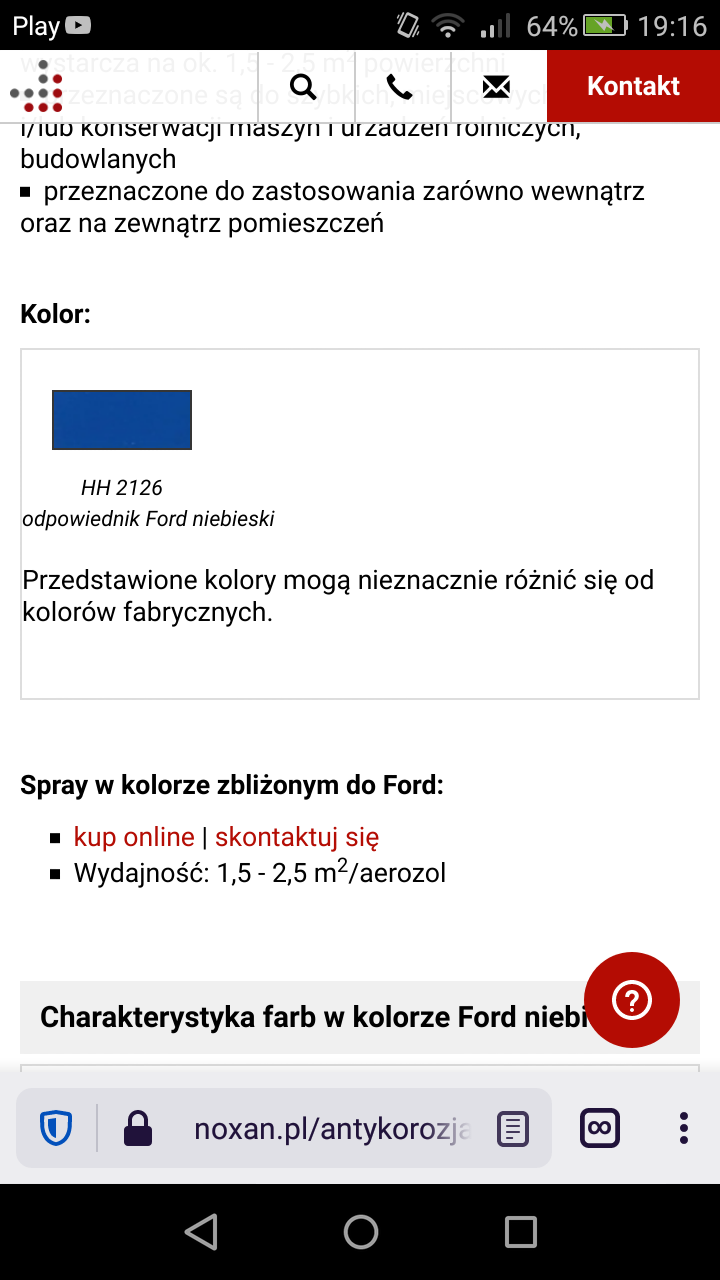The width and height of the screenshot is (720, 1280).
Task: Follow the 'skontaktuj się' link
Action: coord(297,837)
